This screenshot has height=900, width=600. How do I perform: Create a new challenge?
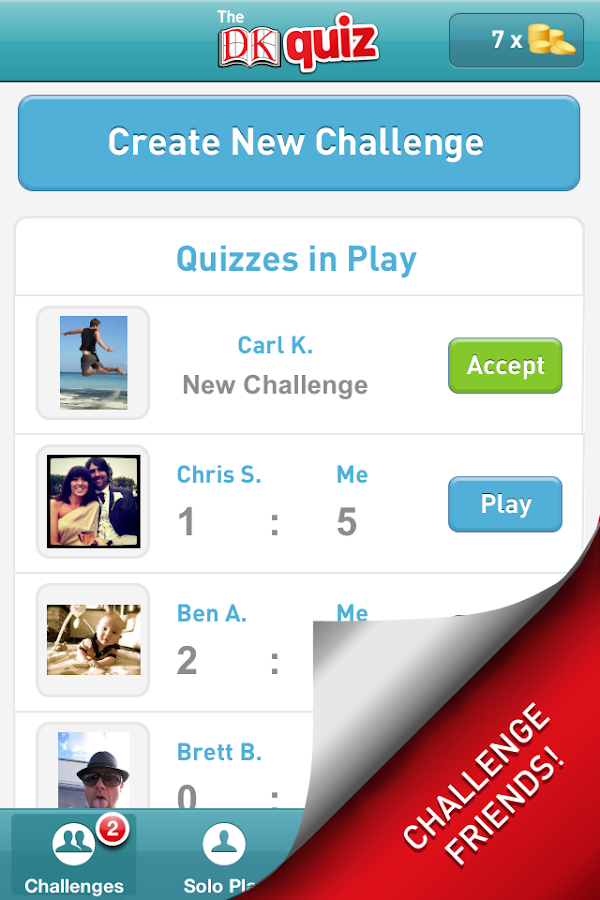(x=298, y=143)
